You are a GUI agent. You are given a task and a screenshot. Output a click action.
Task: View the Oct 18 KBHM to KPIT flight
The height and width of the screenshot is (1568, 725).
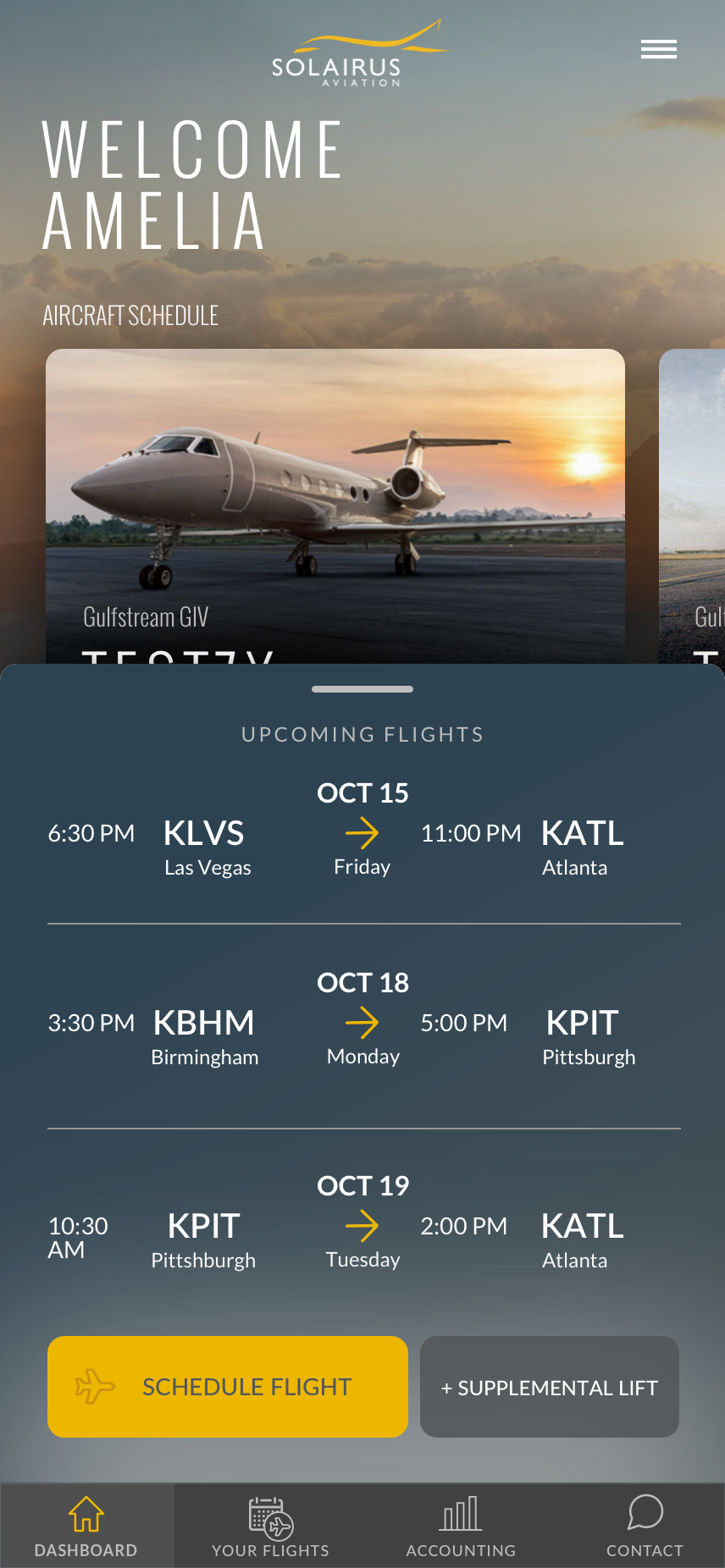[x=362, y=1021]
